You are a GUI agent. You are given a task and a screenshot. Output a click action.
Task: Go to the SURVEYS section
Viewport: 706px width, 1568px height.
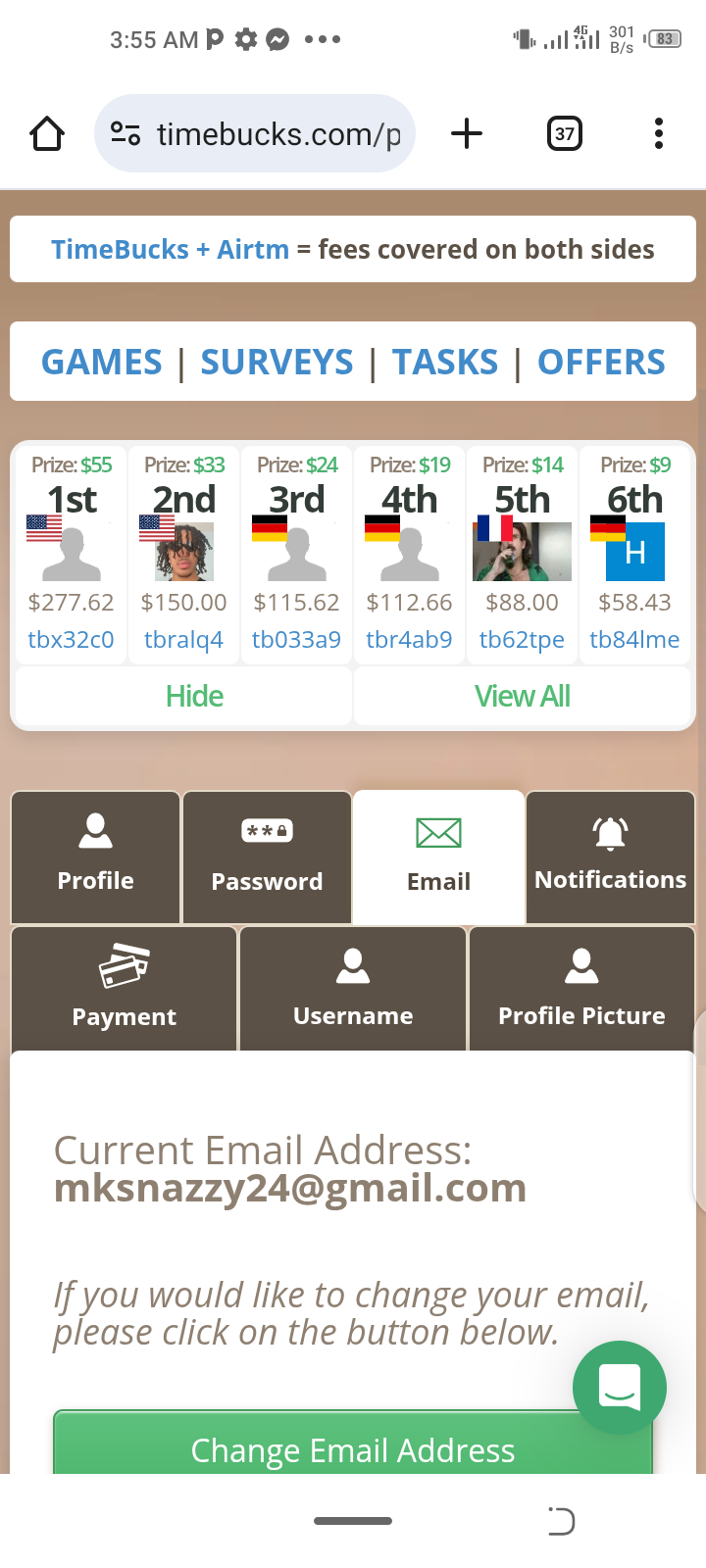coord(277,362)
